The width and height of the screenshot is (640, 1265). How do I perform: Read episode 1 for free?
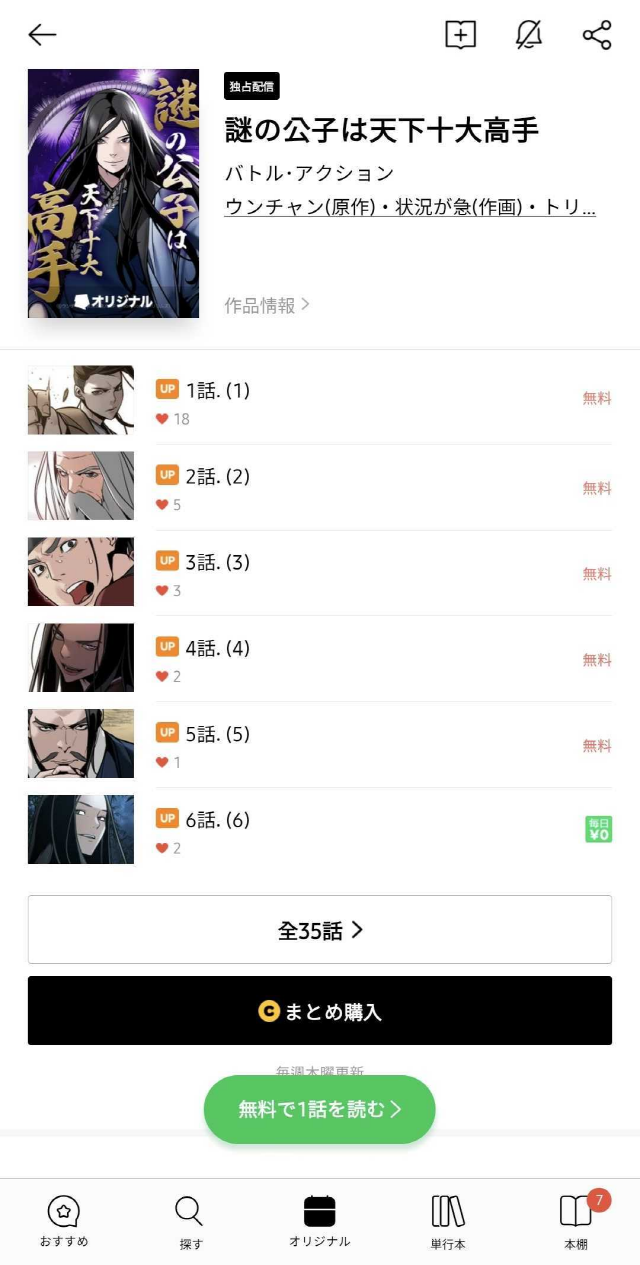320,1109
